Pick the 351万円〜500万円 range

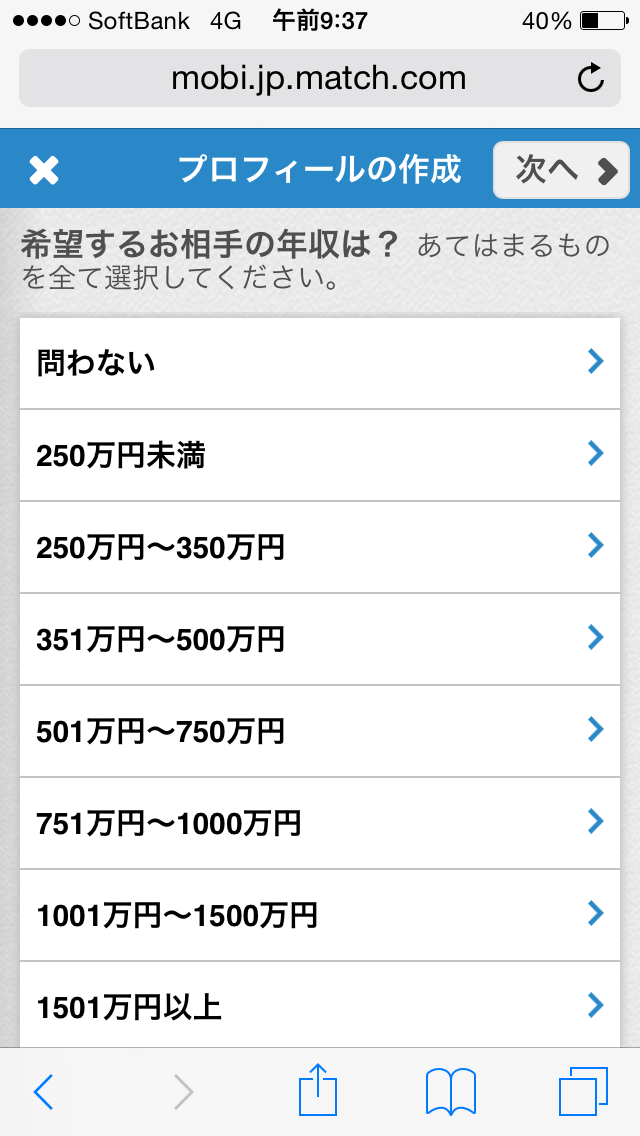coord(320,639)
